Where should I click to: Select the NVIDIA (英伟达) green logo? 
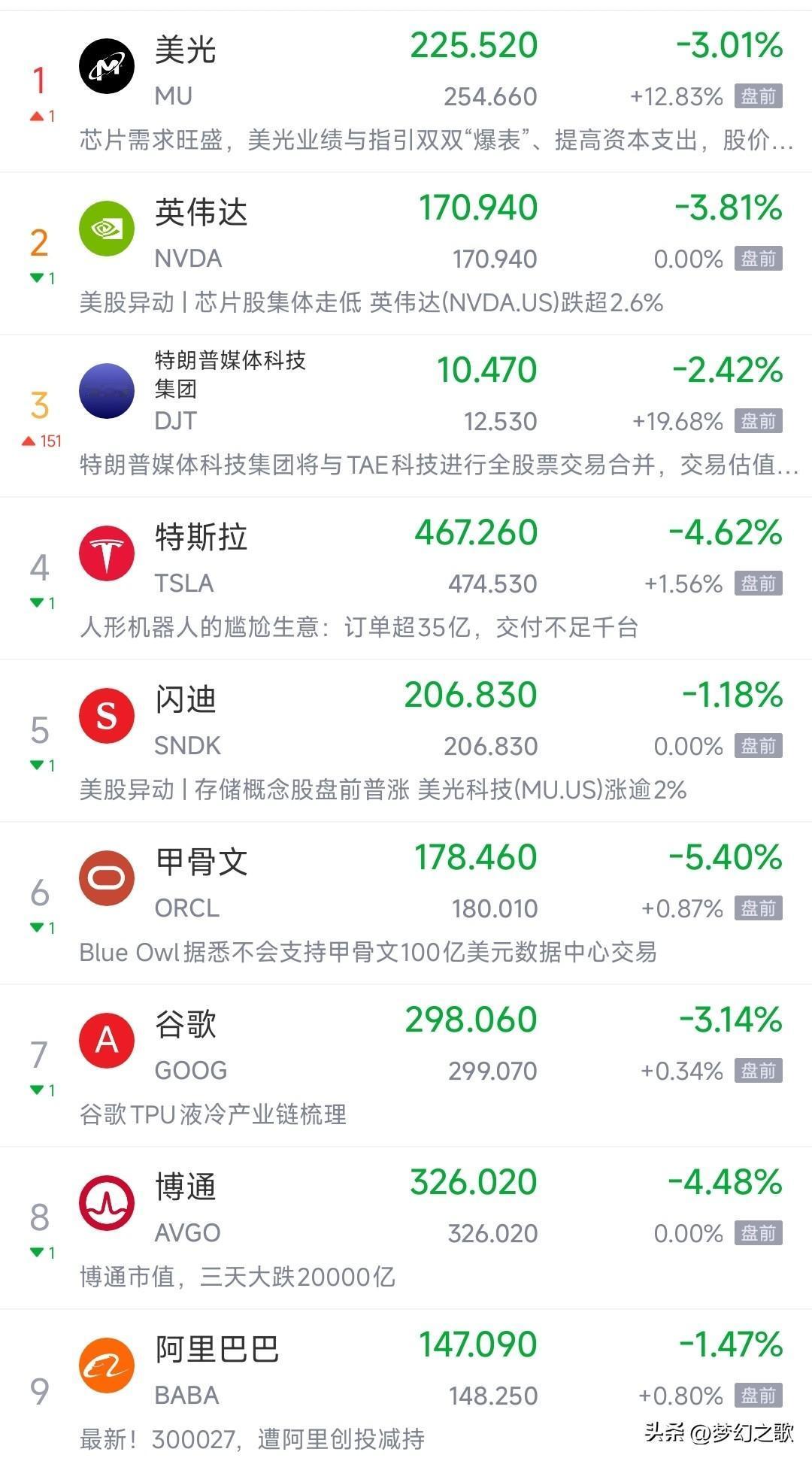coord(106,228)
